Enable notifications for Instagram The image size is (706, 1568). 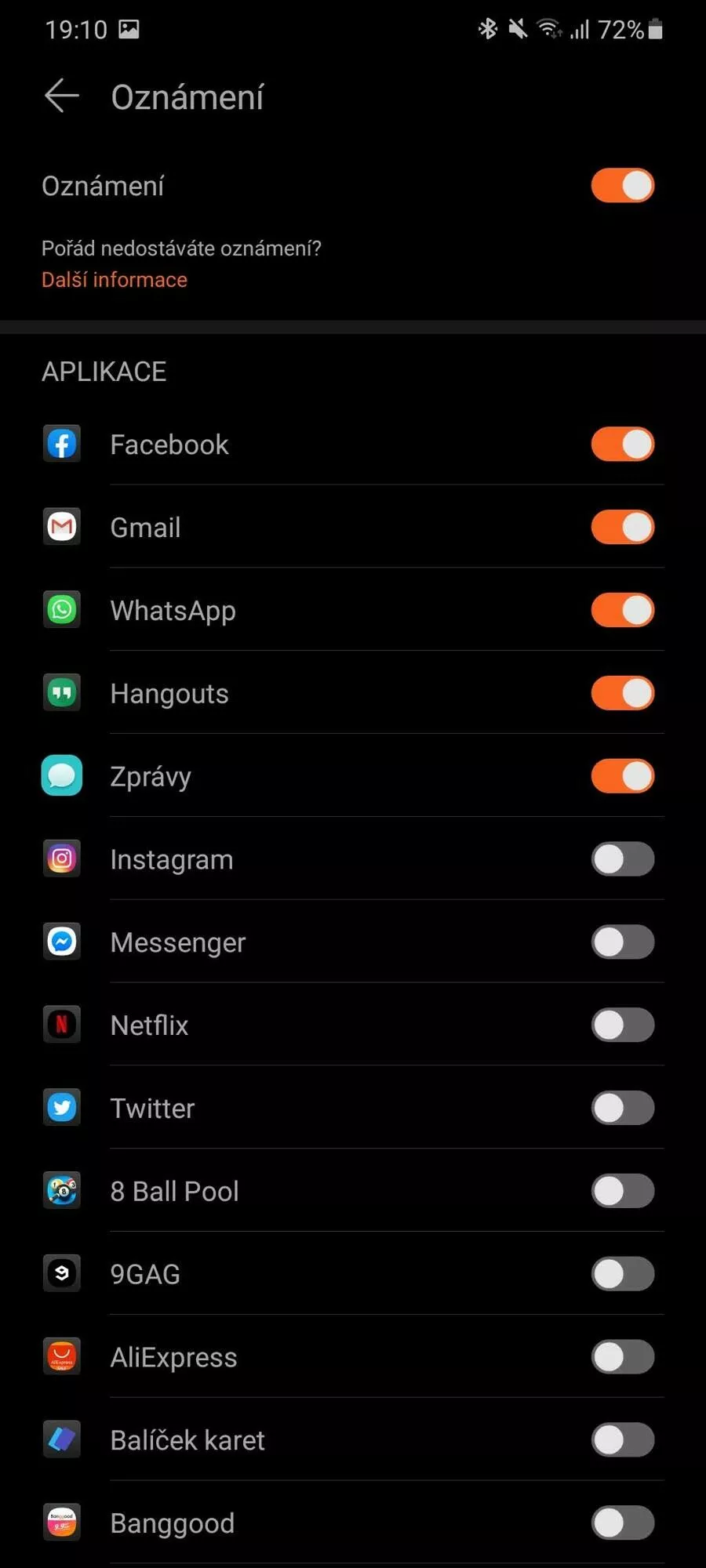point(623,859)
